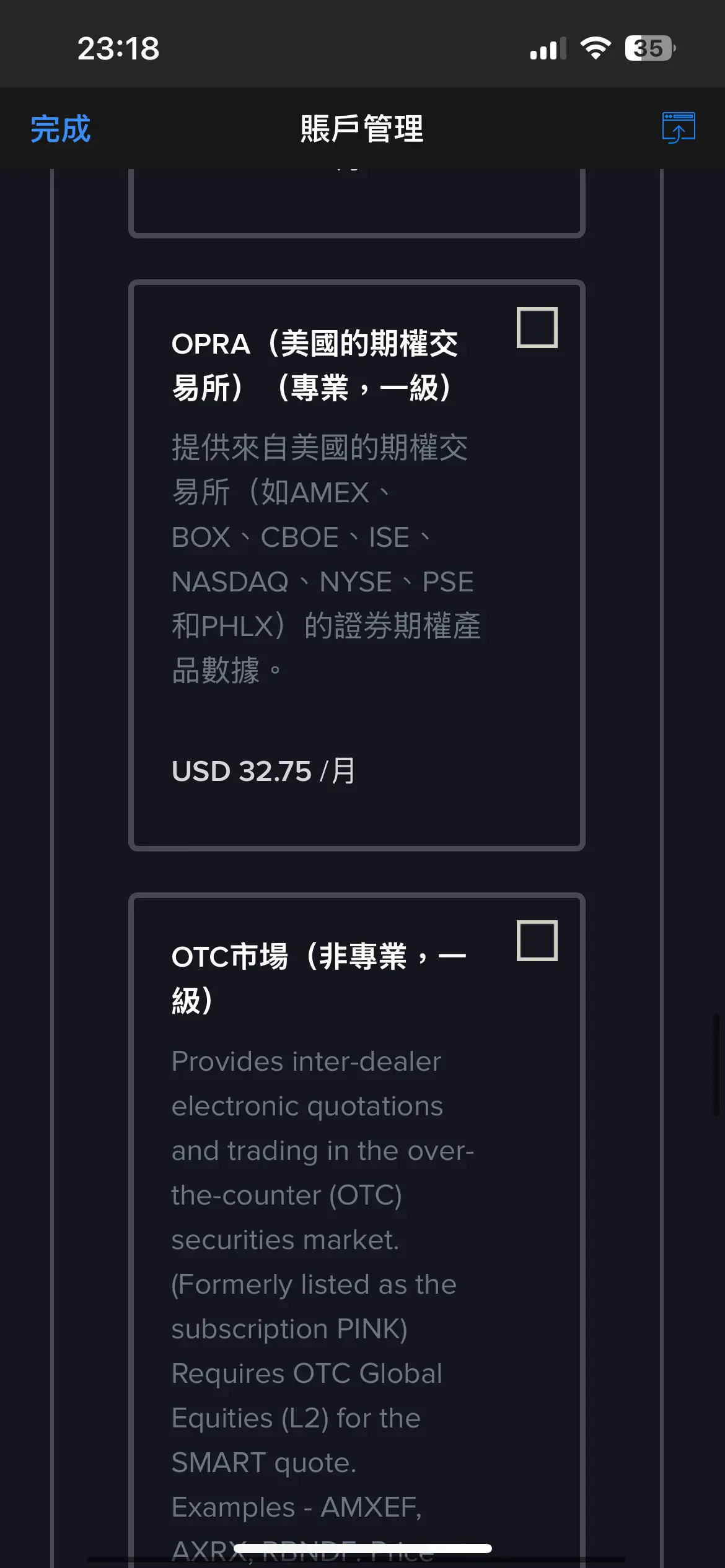Open the browser icon in top bar
Viewport: 725px width, 1568px height.
[679, 128]
